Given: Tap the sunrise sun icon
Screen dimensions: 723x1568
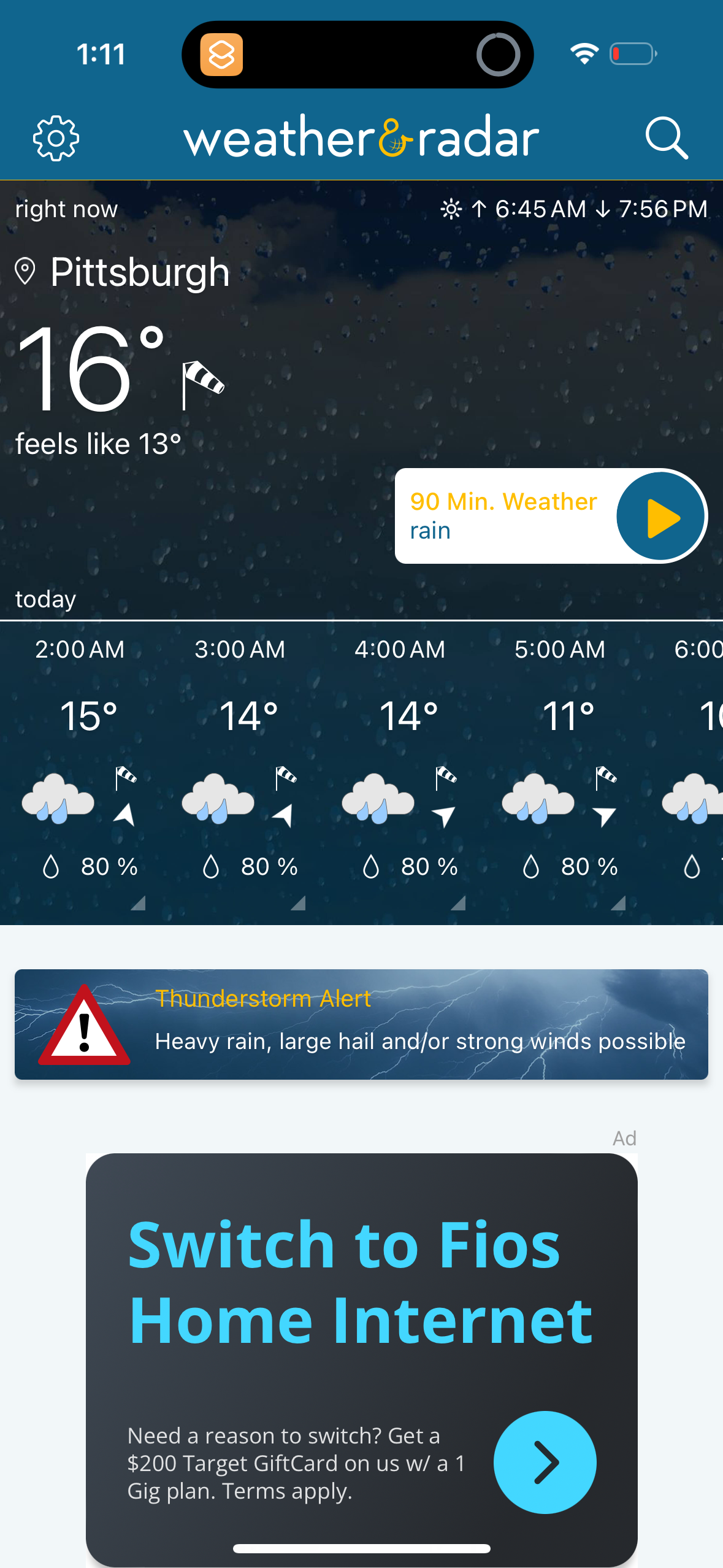Looking at the screenshot, I should [450, 209].
